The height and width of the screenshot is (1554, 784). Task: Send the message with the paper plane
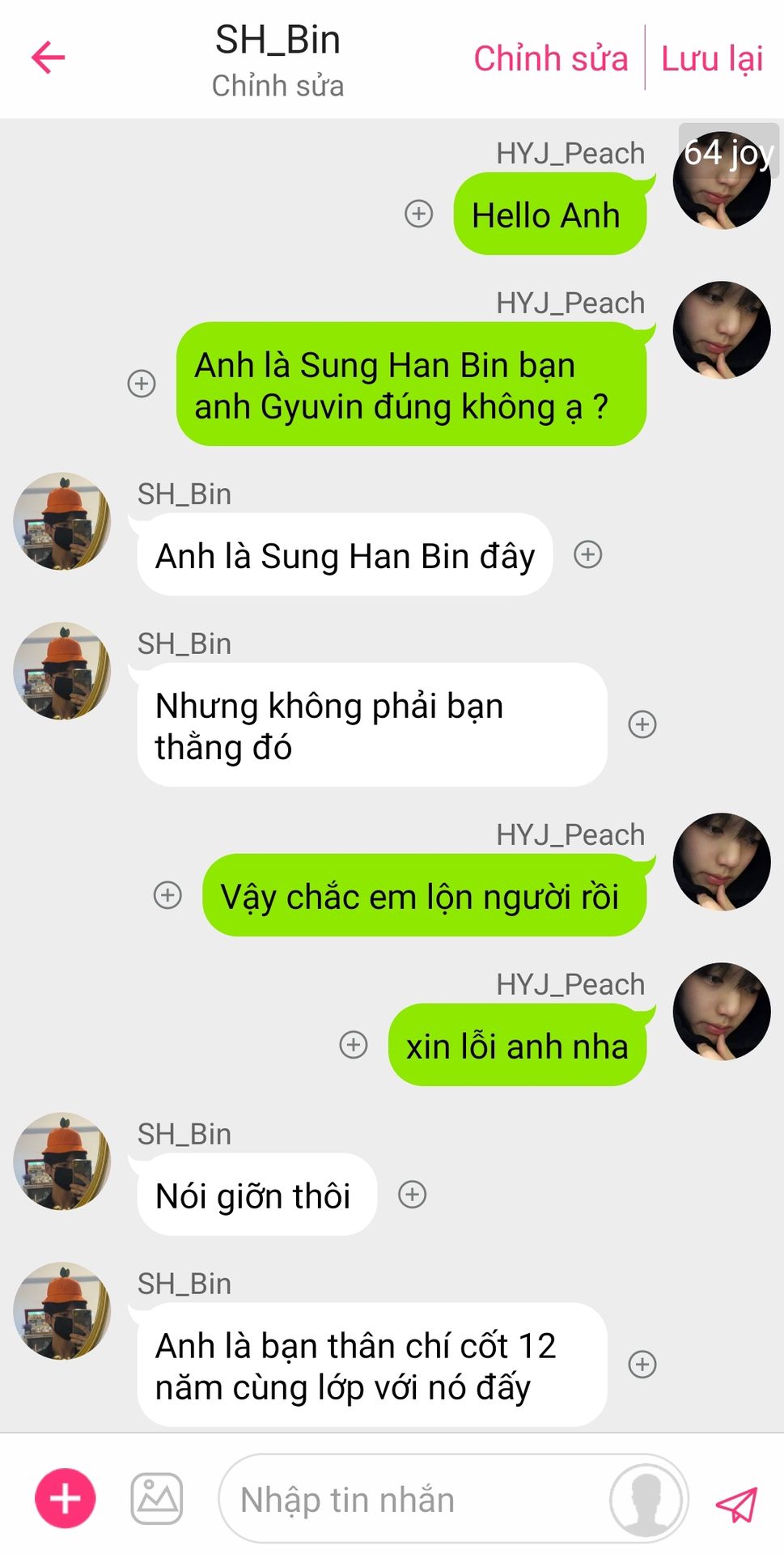pos(736,1503)
